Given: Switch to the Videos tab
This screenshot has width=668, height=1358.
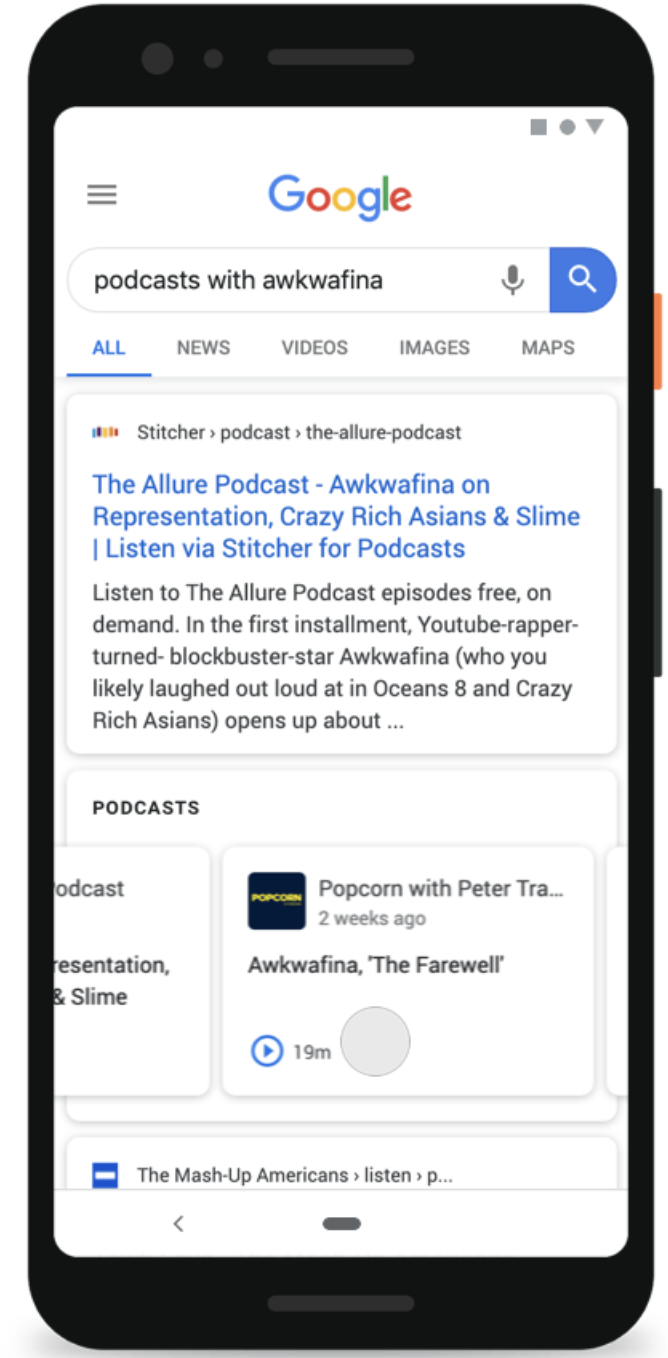Looking at the screenshot, I should coord(314,348).
